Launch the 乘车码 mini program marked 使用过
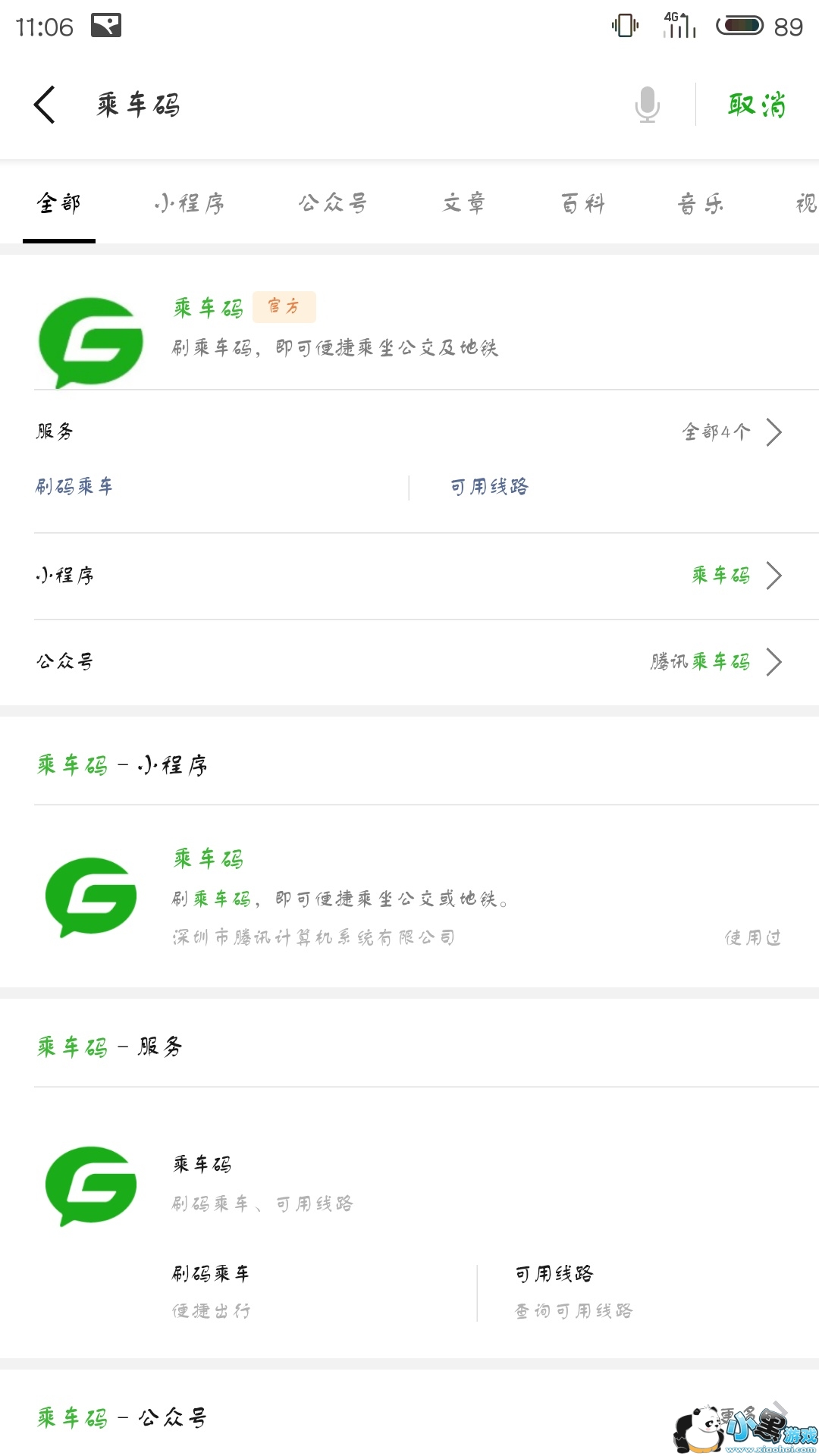 coord(409,898)
